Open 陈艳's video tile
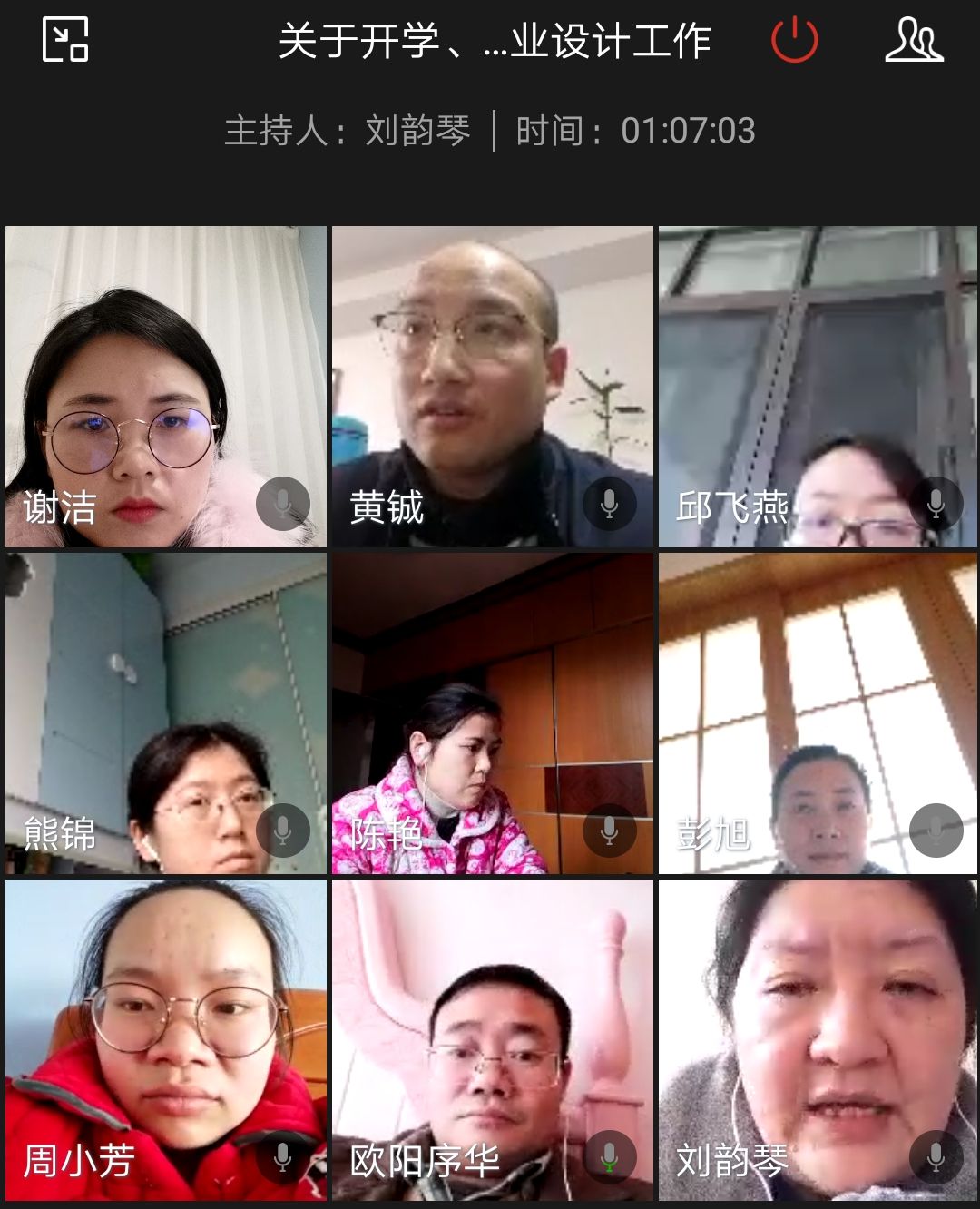The width and height of the screenshot is (980, 1209). 493,713
